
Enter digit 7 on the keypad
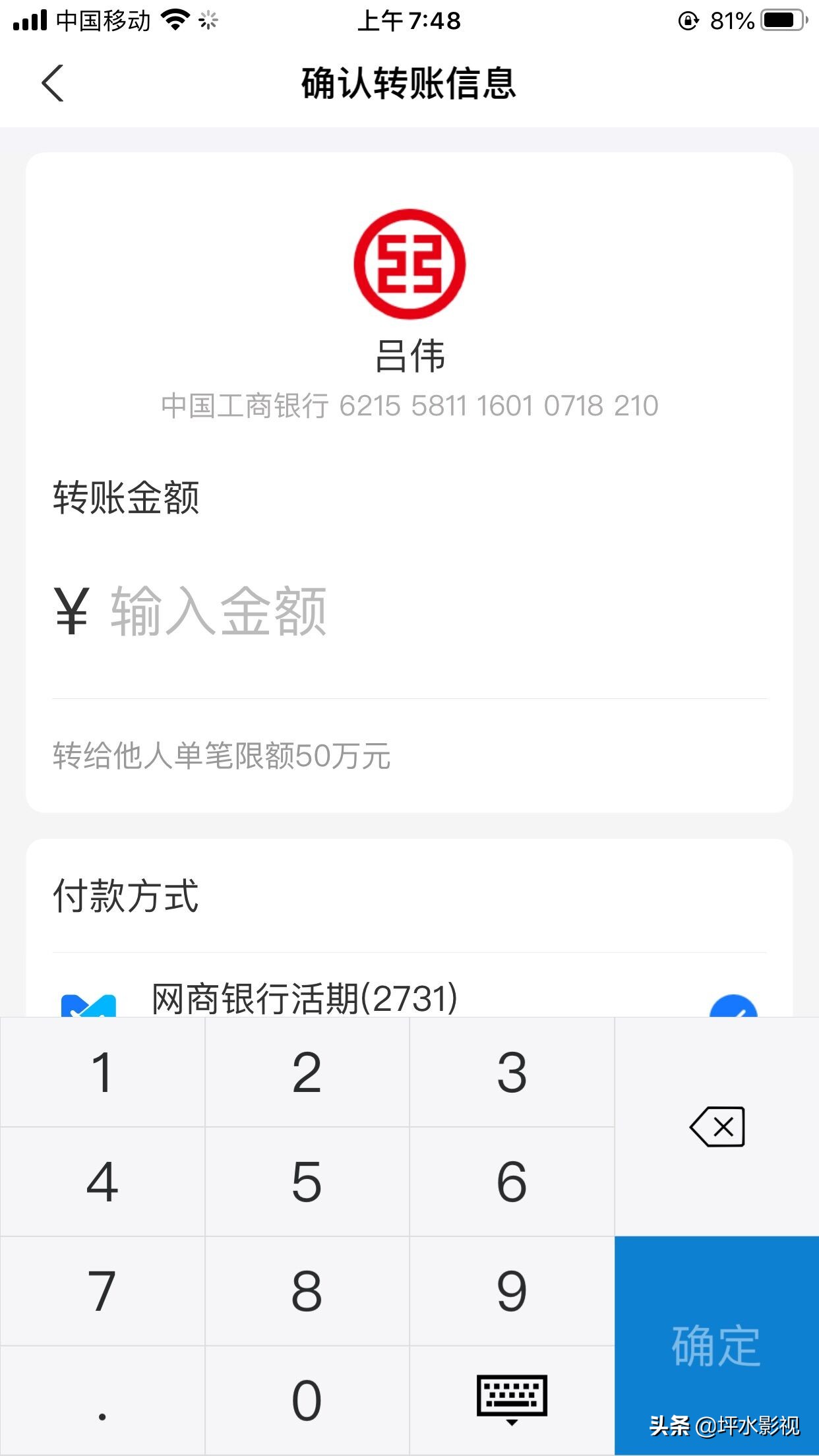point(102,1291)
